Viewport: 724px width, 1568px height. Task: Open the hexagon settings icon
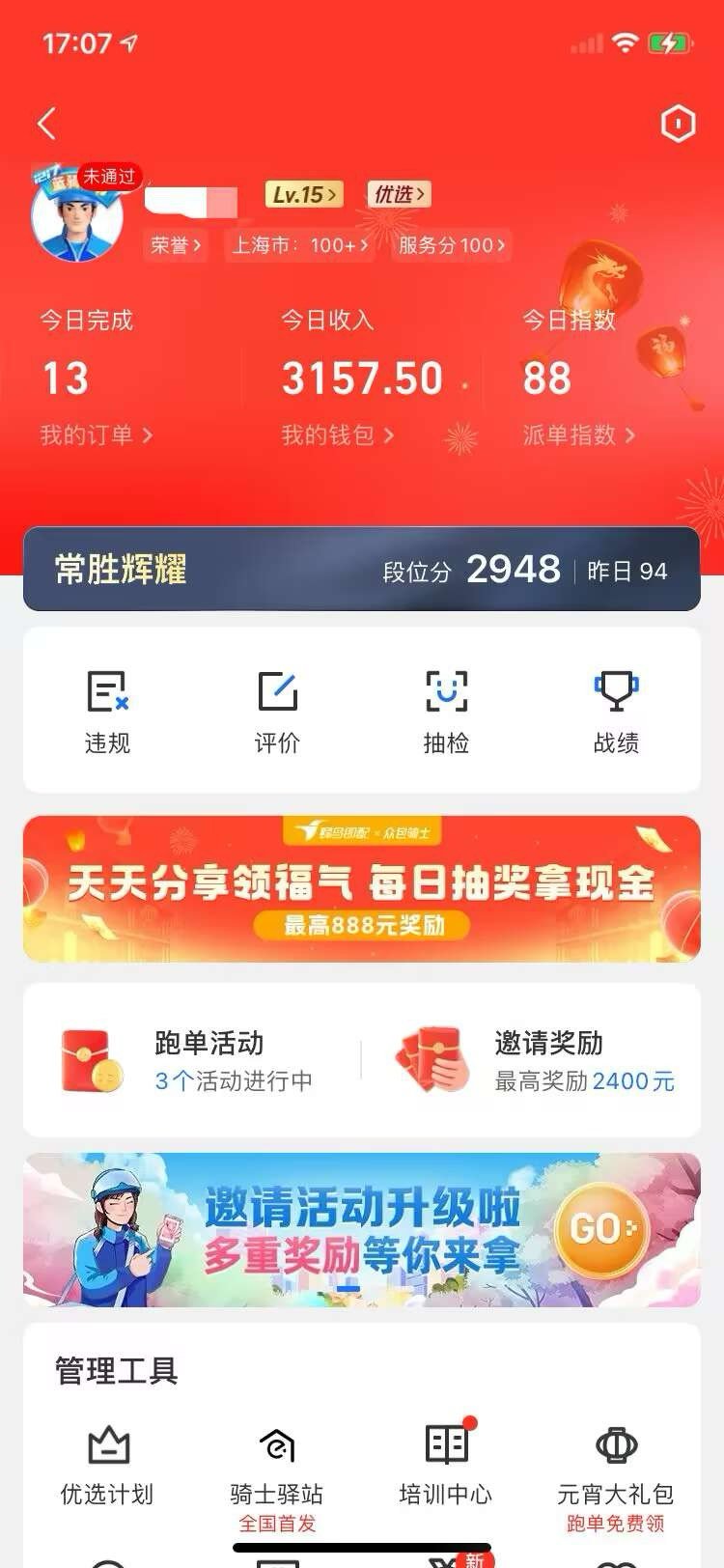coord(677,124)
